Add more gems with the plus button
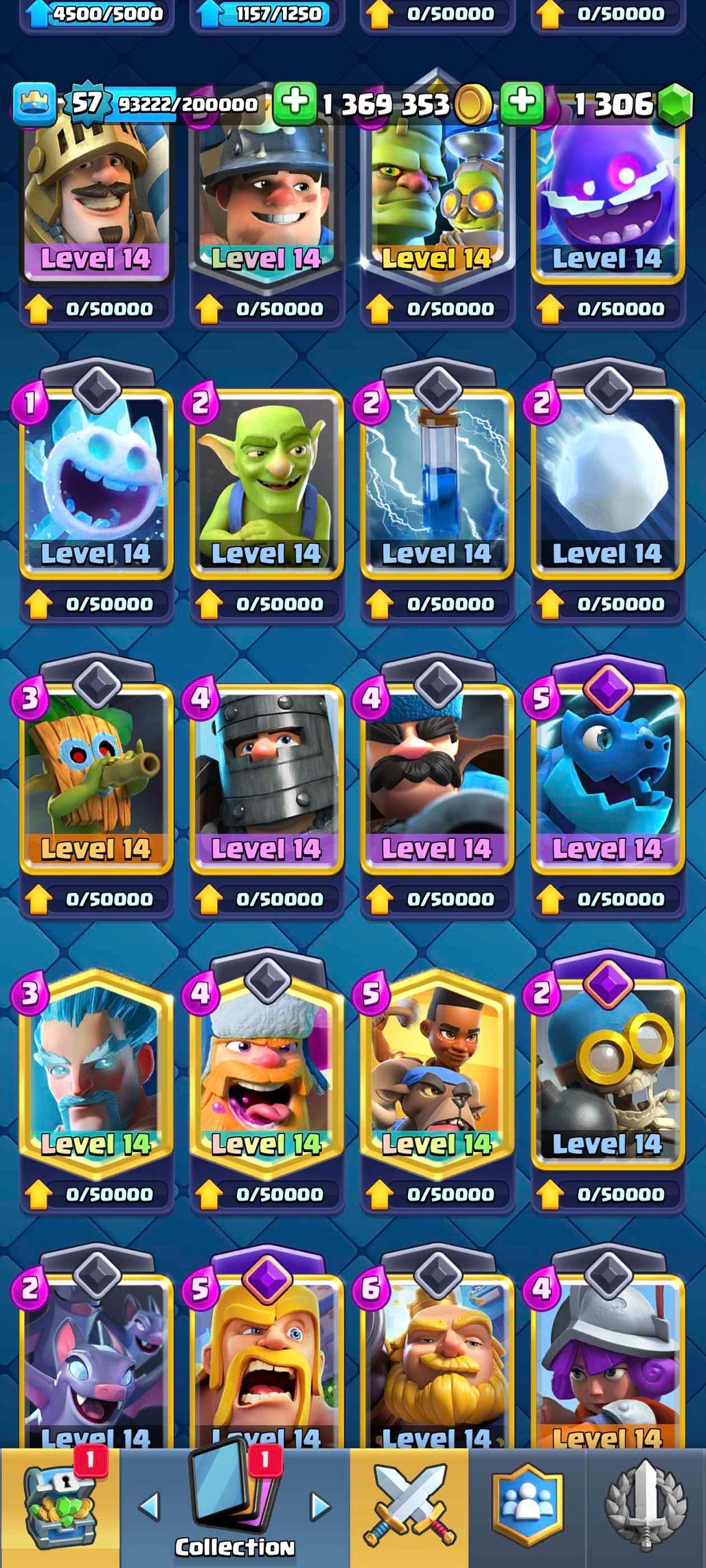706x1568 pixels. tap(522, 103)
